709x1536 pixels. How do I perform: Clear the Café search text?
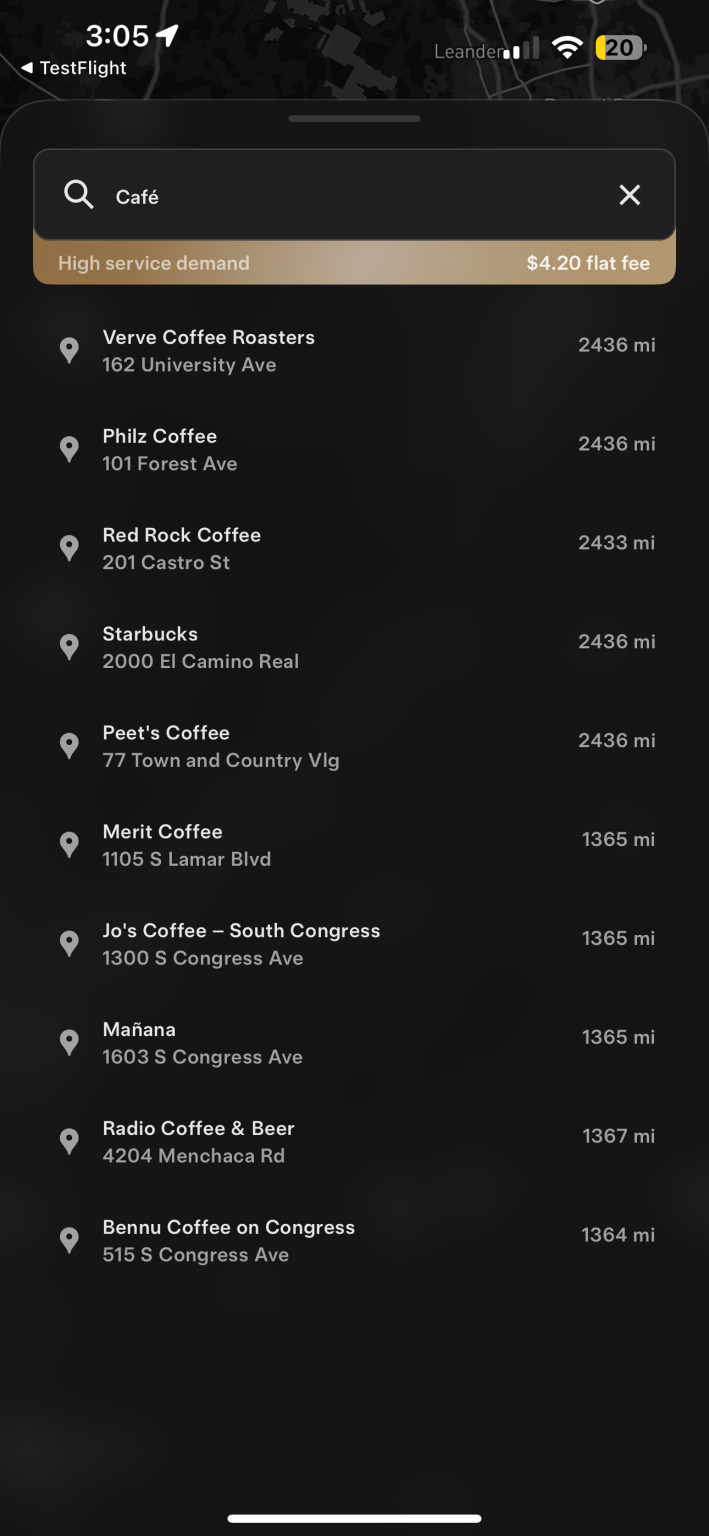click(629, 195)
